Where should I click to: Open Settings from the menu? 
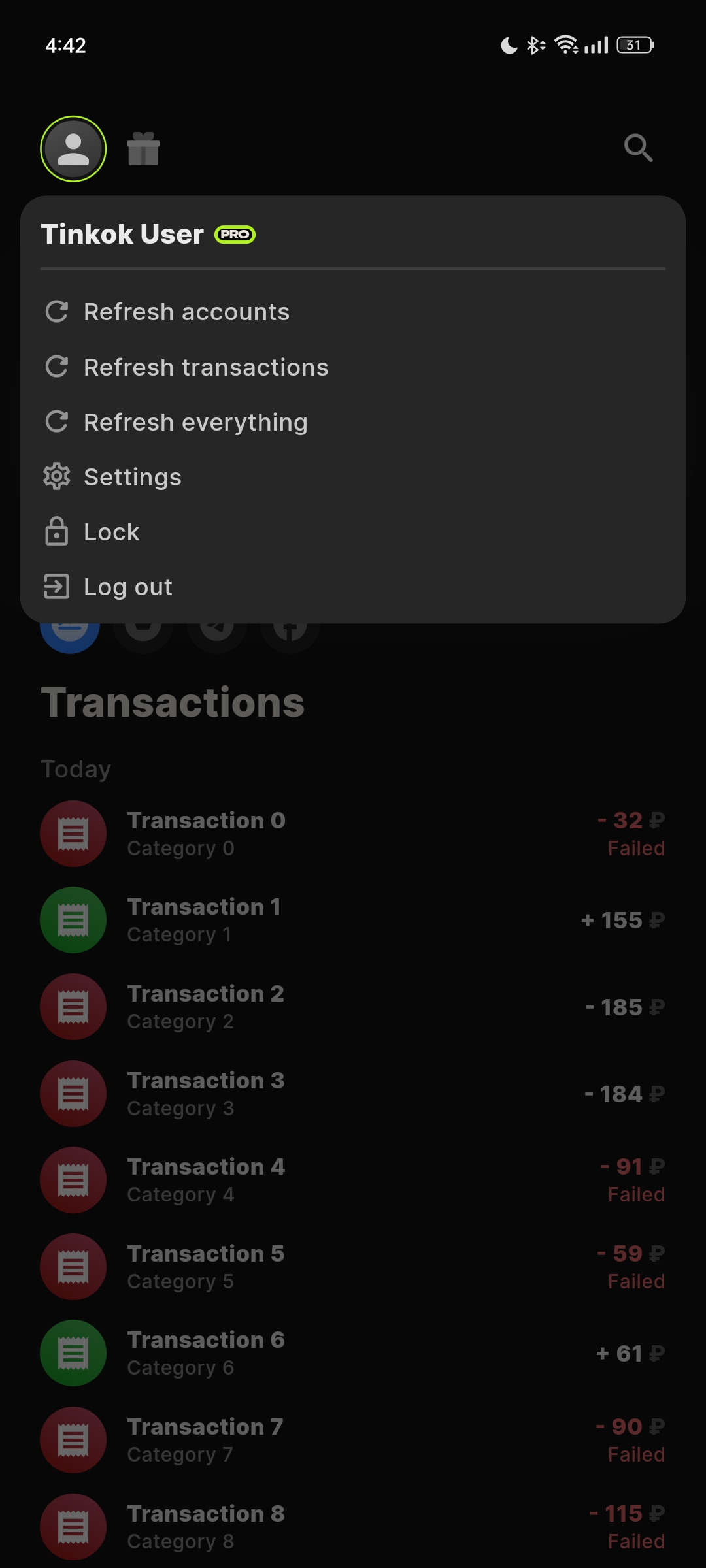click(x=132, y=477)
